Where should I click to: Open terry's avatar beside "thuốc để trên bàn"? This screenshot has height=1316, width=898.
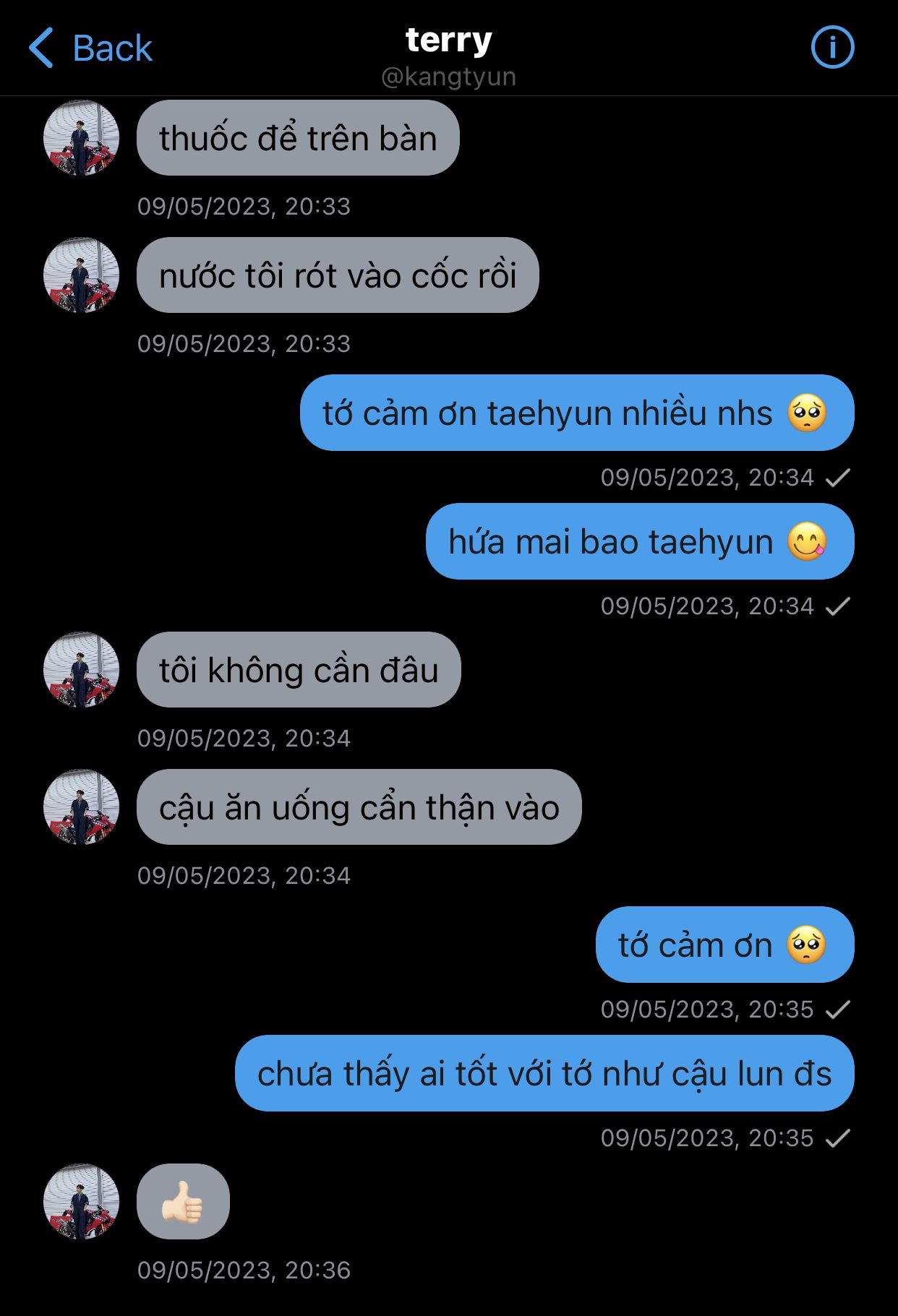[x=81, y=138]
